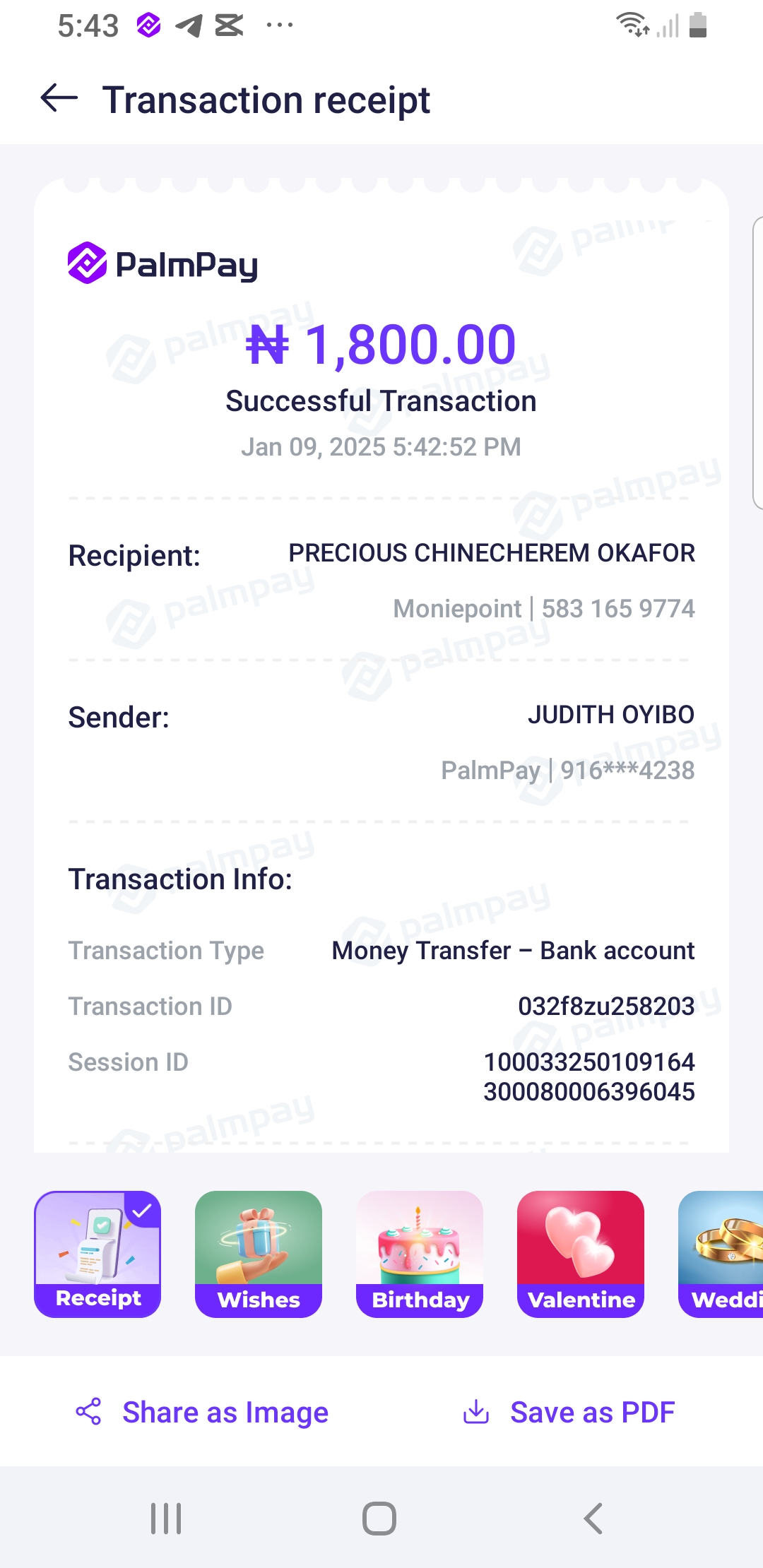763x1568 pixels.
Task: Pick the Birthday template
Action: [x=420, y=1254]
